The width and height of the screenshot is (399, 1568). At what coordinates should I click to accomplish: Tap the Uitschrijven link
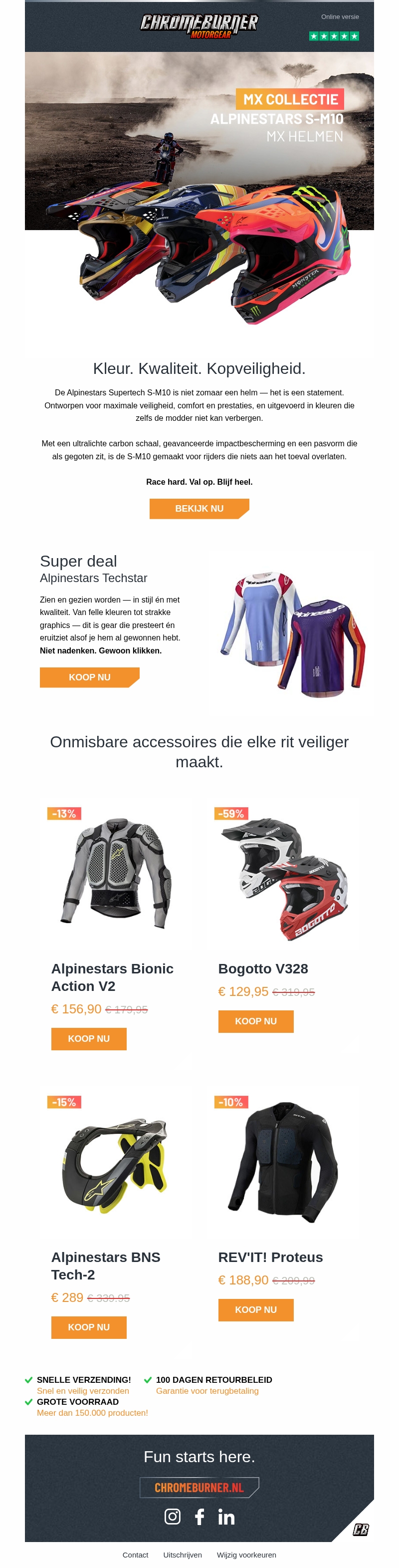coord(183,1555)
